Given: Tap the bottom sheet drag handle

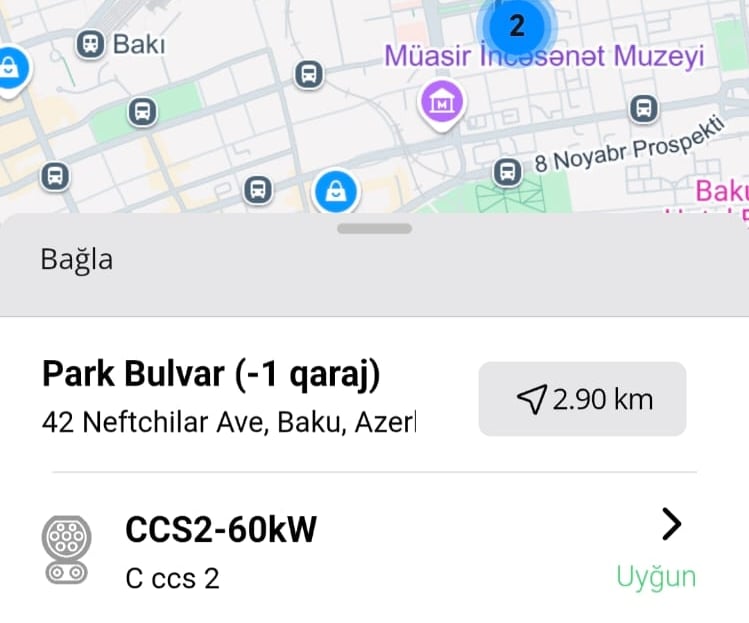Looking at the screenshot, I should tap(375, 229).
